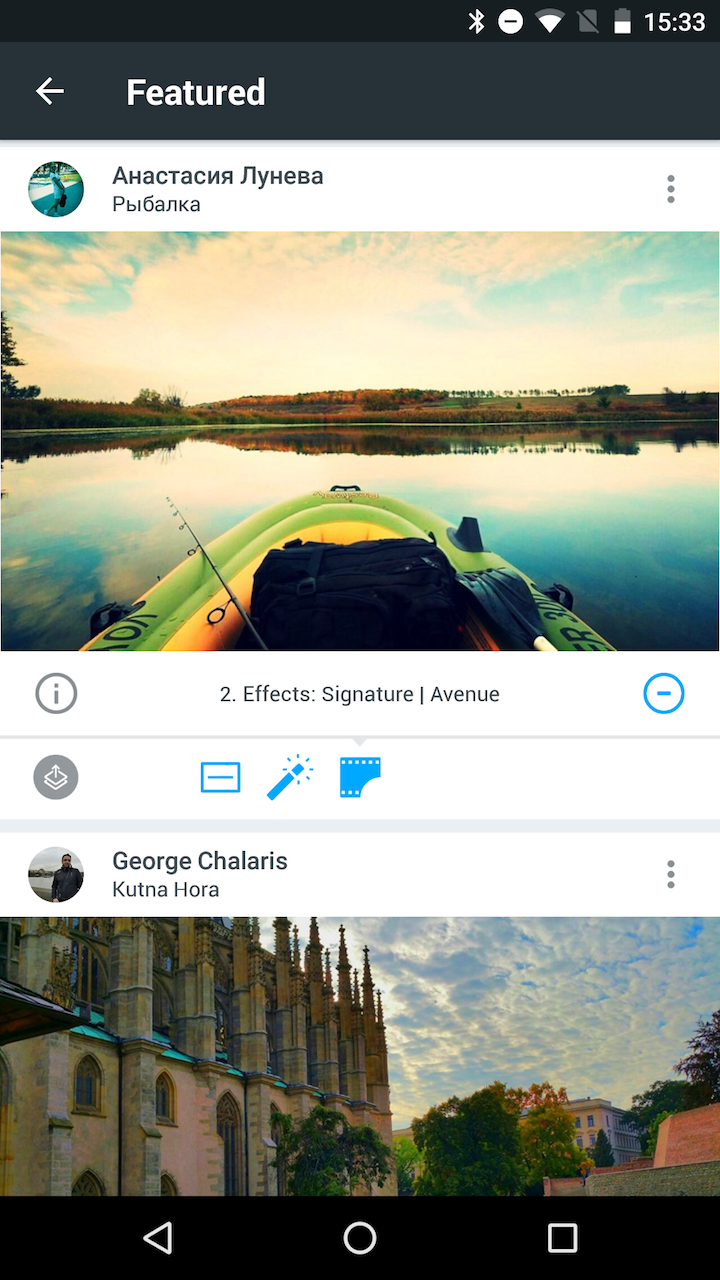Tap the back arrow in the Featured header
The image size is (720, 1280).
click(x=49, y=91)
